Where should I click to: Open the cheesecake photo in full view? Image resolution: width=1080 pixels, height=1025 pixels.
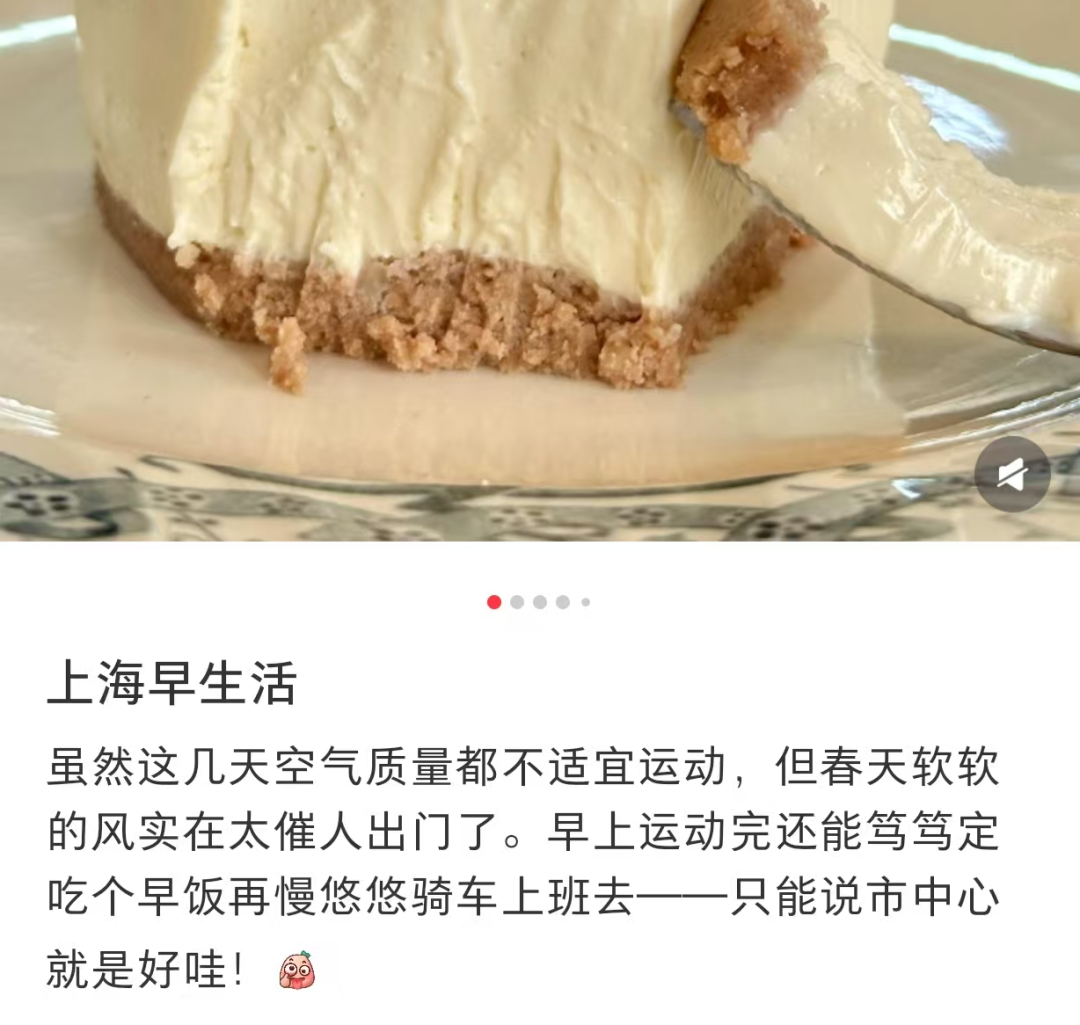(x=480, y=250)
